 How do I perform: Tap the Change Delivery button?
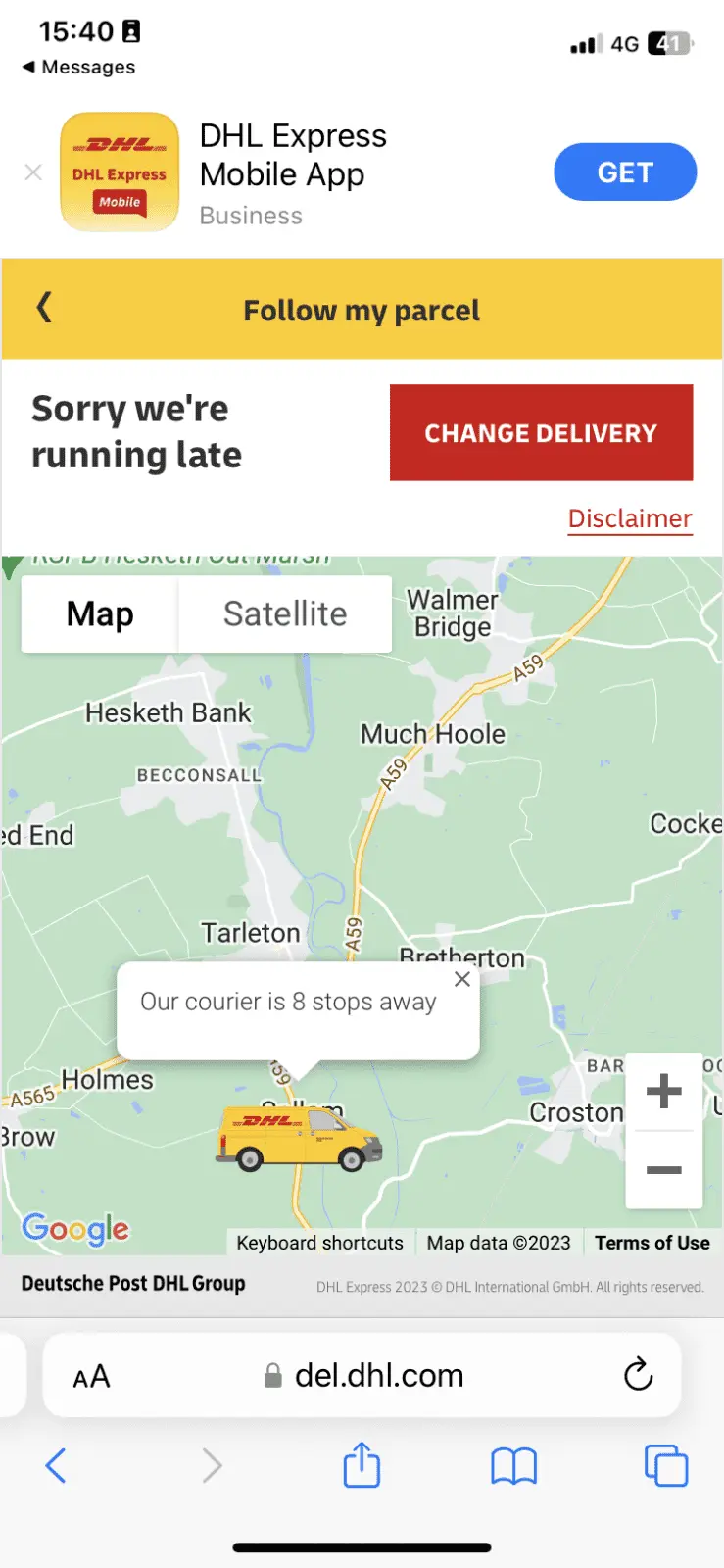coord(541,432)
